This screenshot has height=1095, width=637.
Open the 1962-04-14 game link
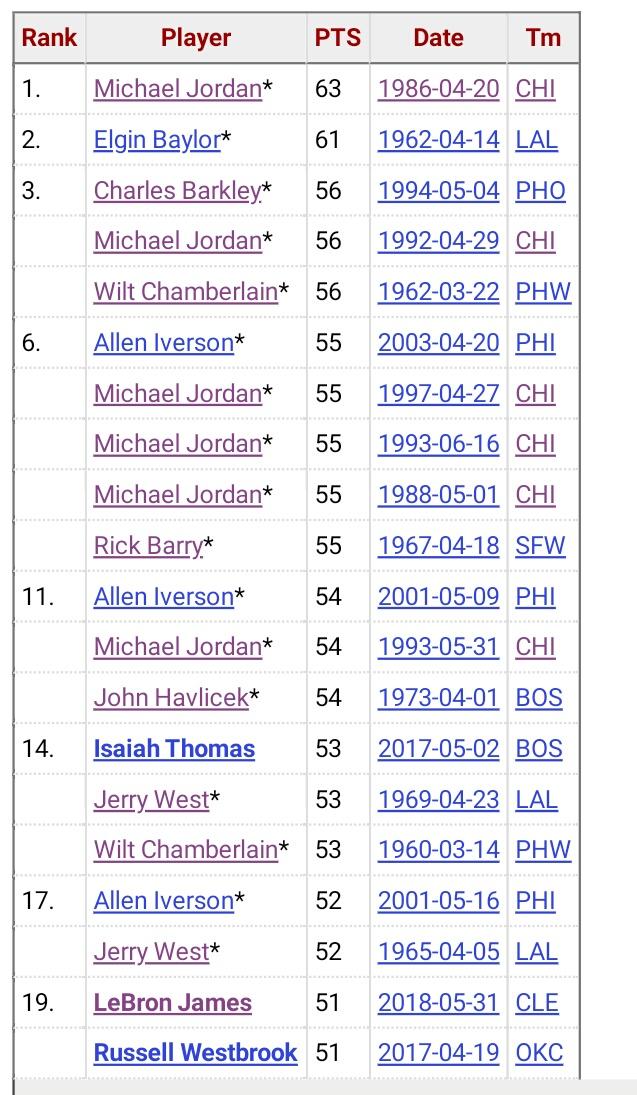pos(439,140)
